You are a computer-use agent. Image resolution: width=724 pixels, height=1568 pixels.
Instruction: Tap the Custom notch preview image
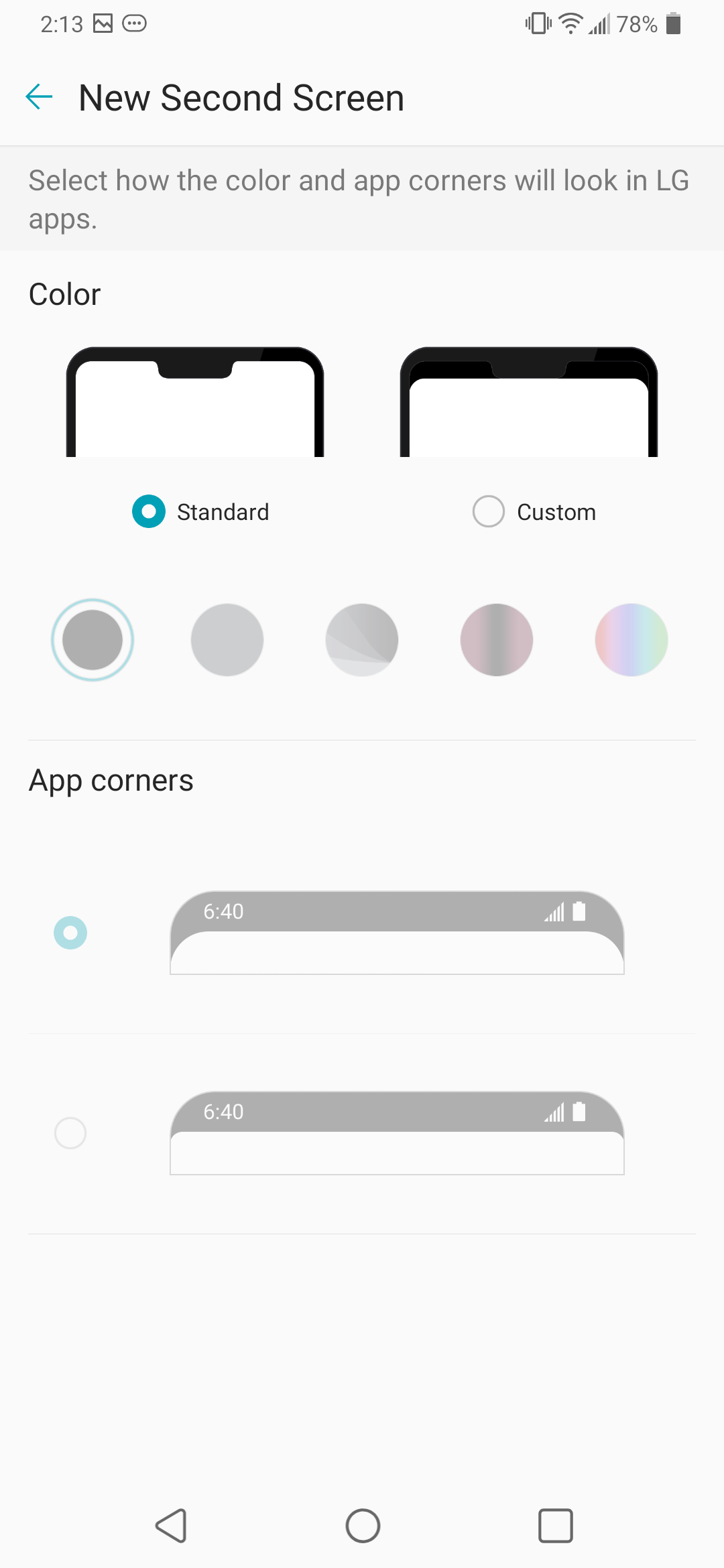tap(529, 402)
